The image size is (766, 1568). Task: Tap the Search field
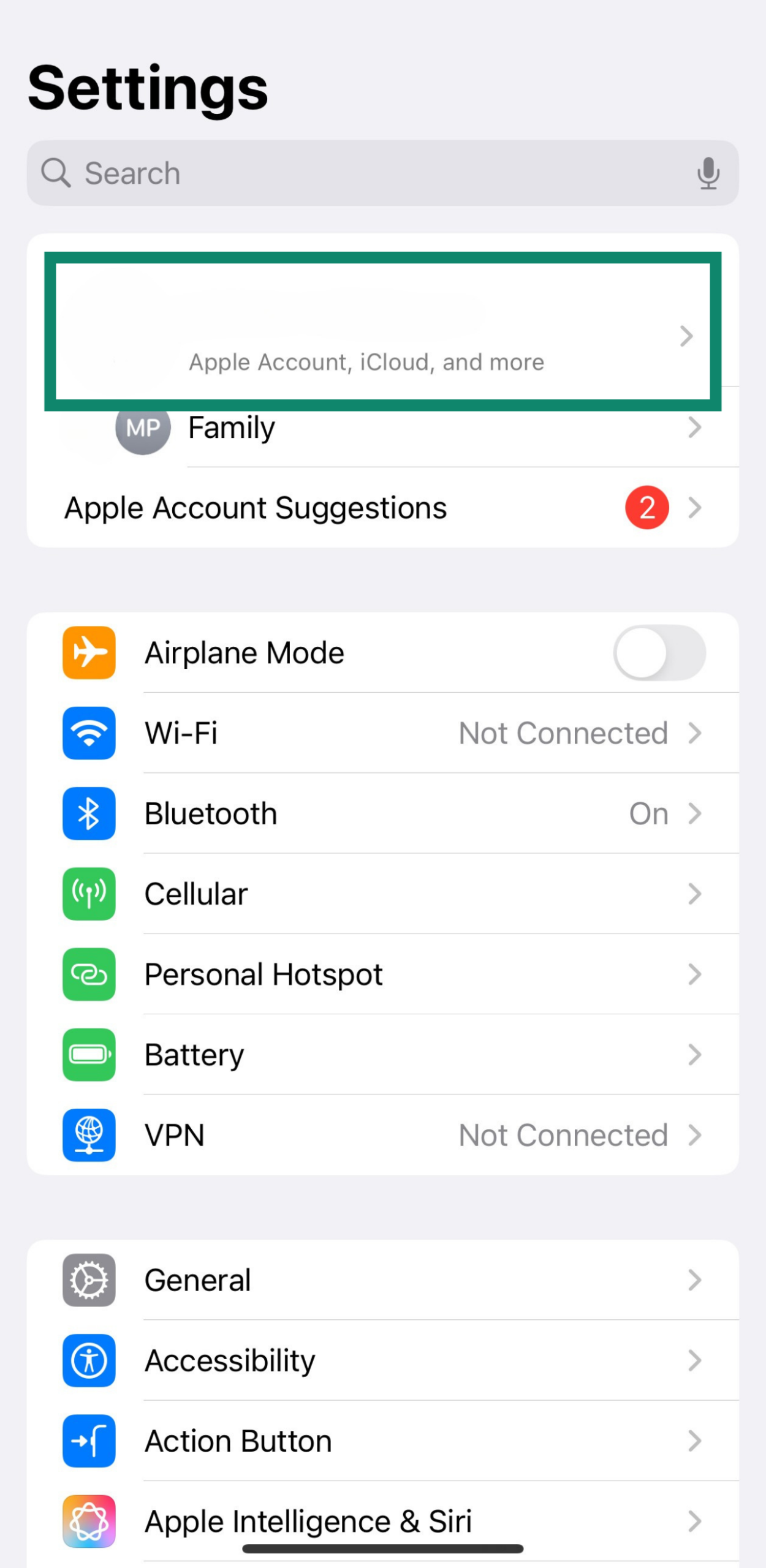(368, 173)
